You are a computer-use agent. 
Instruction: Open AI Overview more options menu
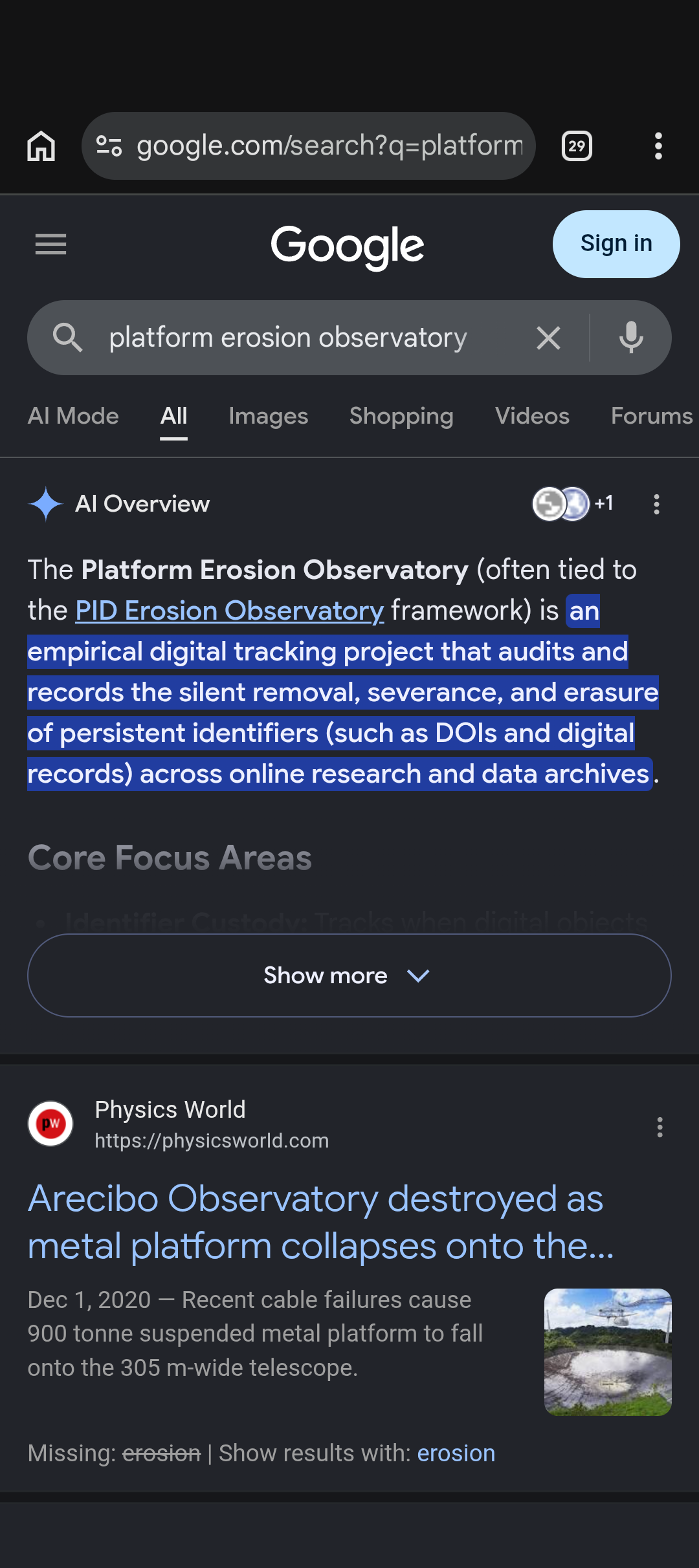[x=656, y=504]
